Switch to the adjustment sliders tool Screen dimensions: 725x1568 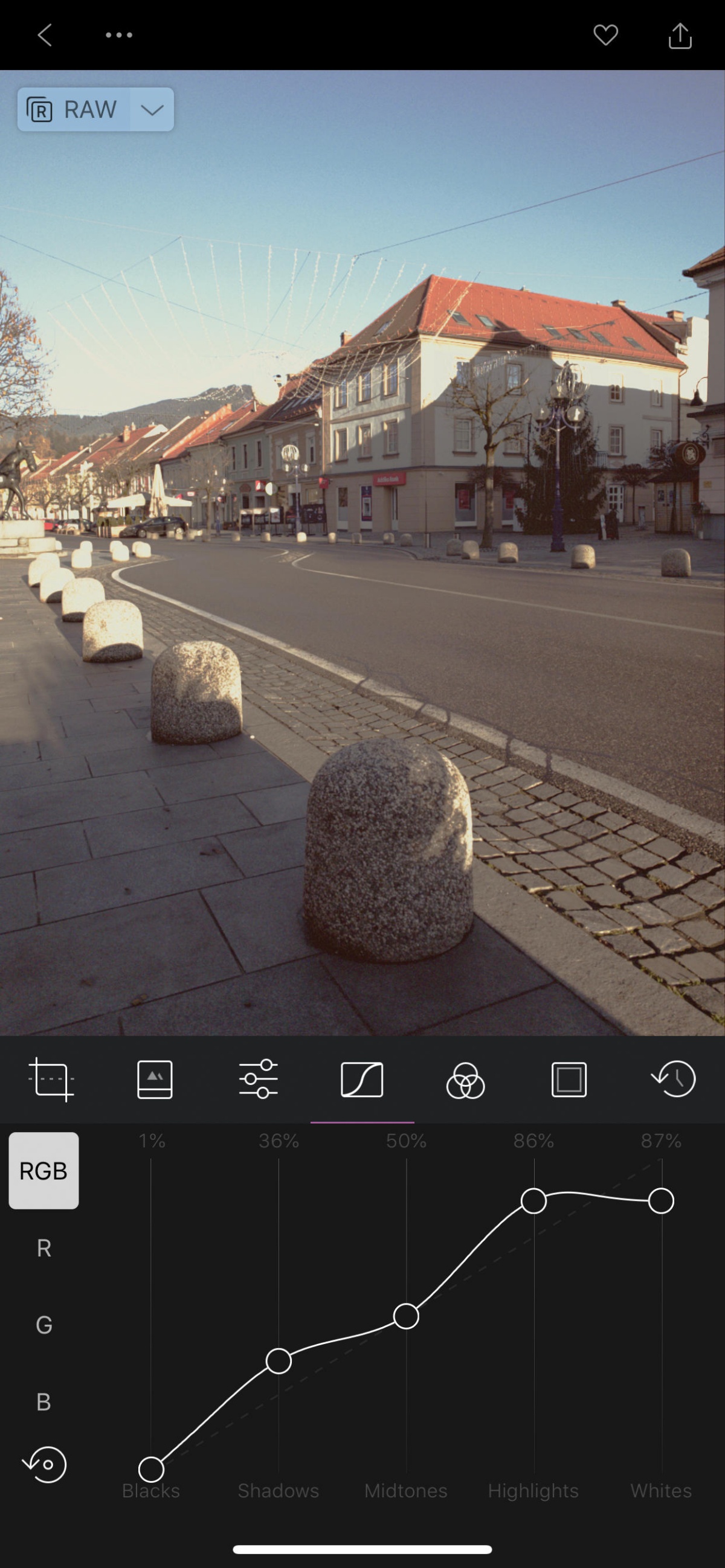point(259,1079)
